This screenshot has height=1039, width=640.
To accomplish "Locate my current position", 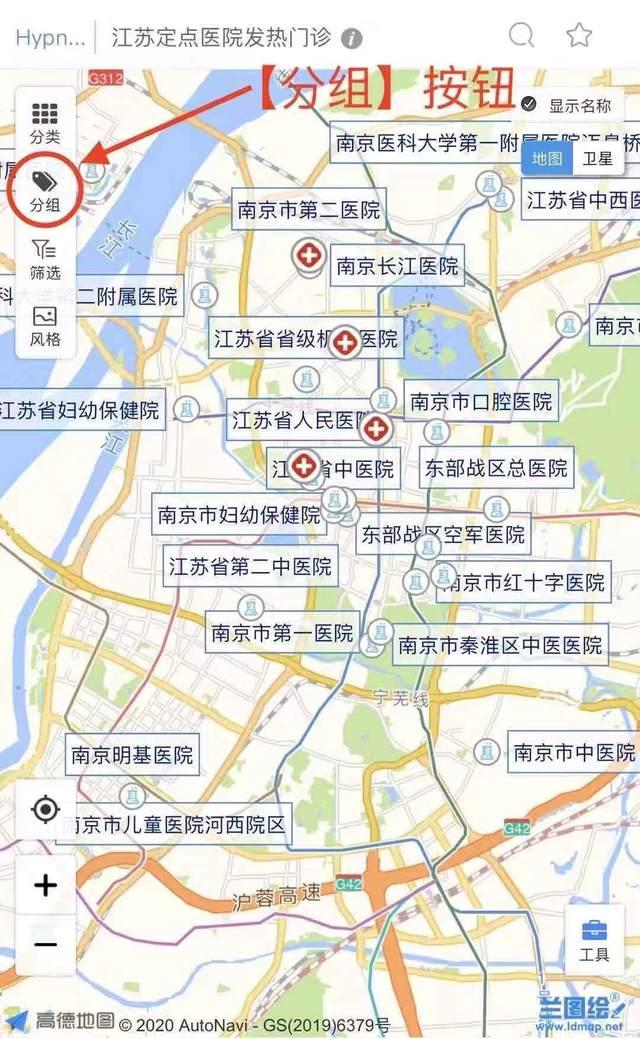I will point(45,809).
